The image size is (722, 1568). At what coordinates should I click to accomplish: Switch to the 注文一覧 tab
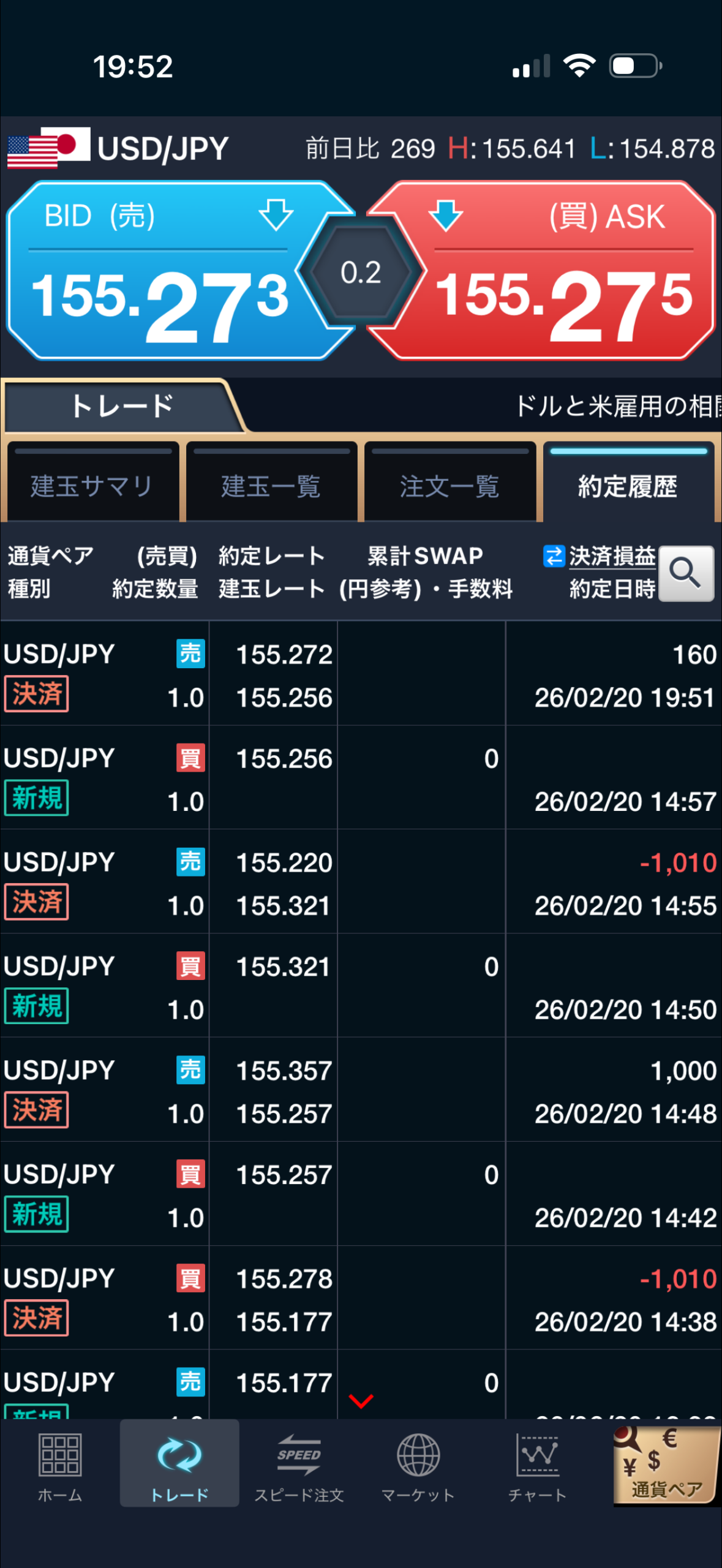[x=450, y=486]
